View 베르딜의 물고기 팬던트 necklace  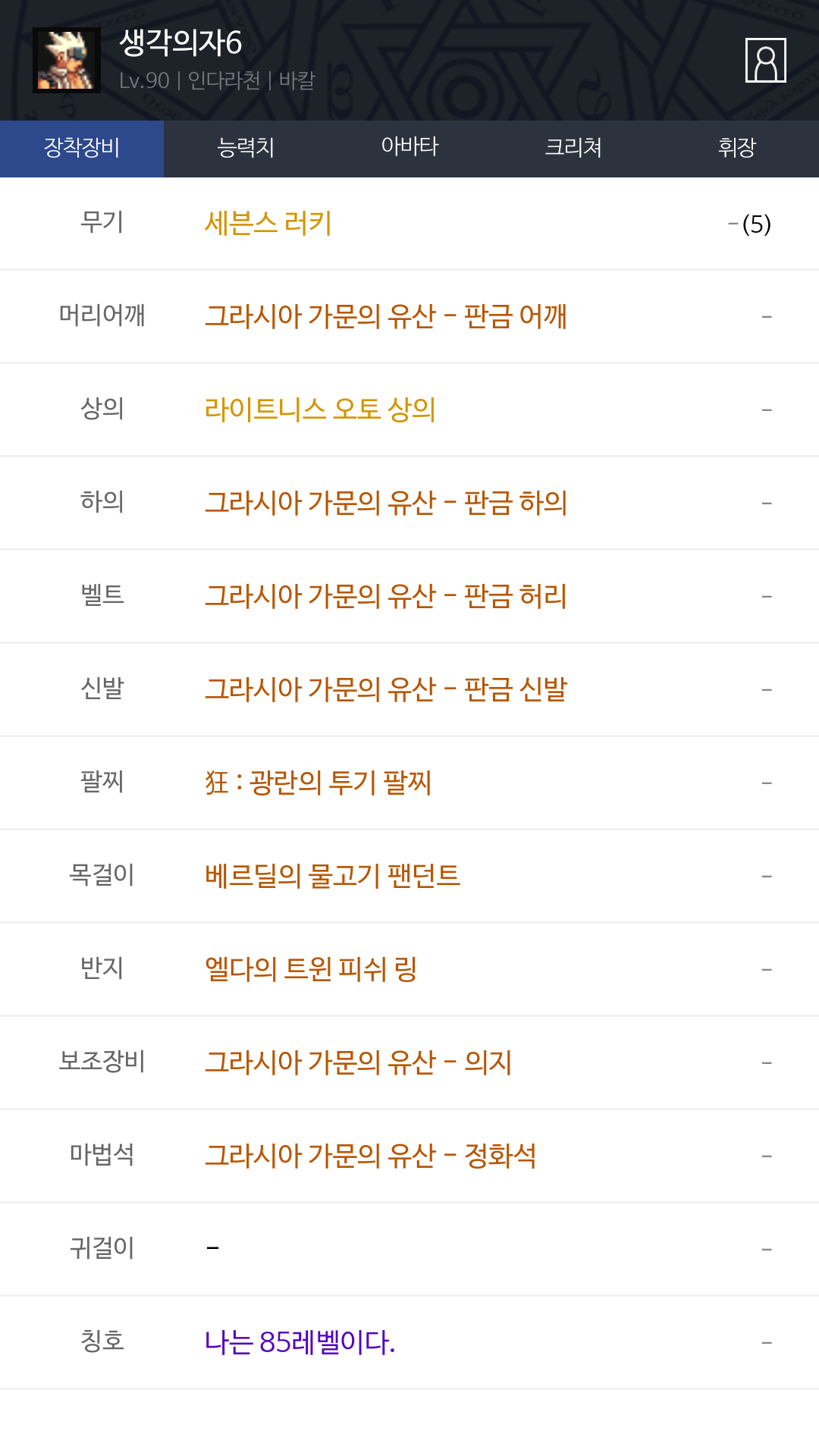click(332, 876)
